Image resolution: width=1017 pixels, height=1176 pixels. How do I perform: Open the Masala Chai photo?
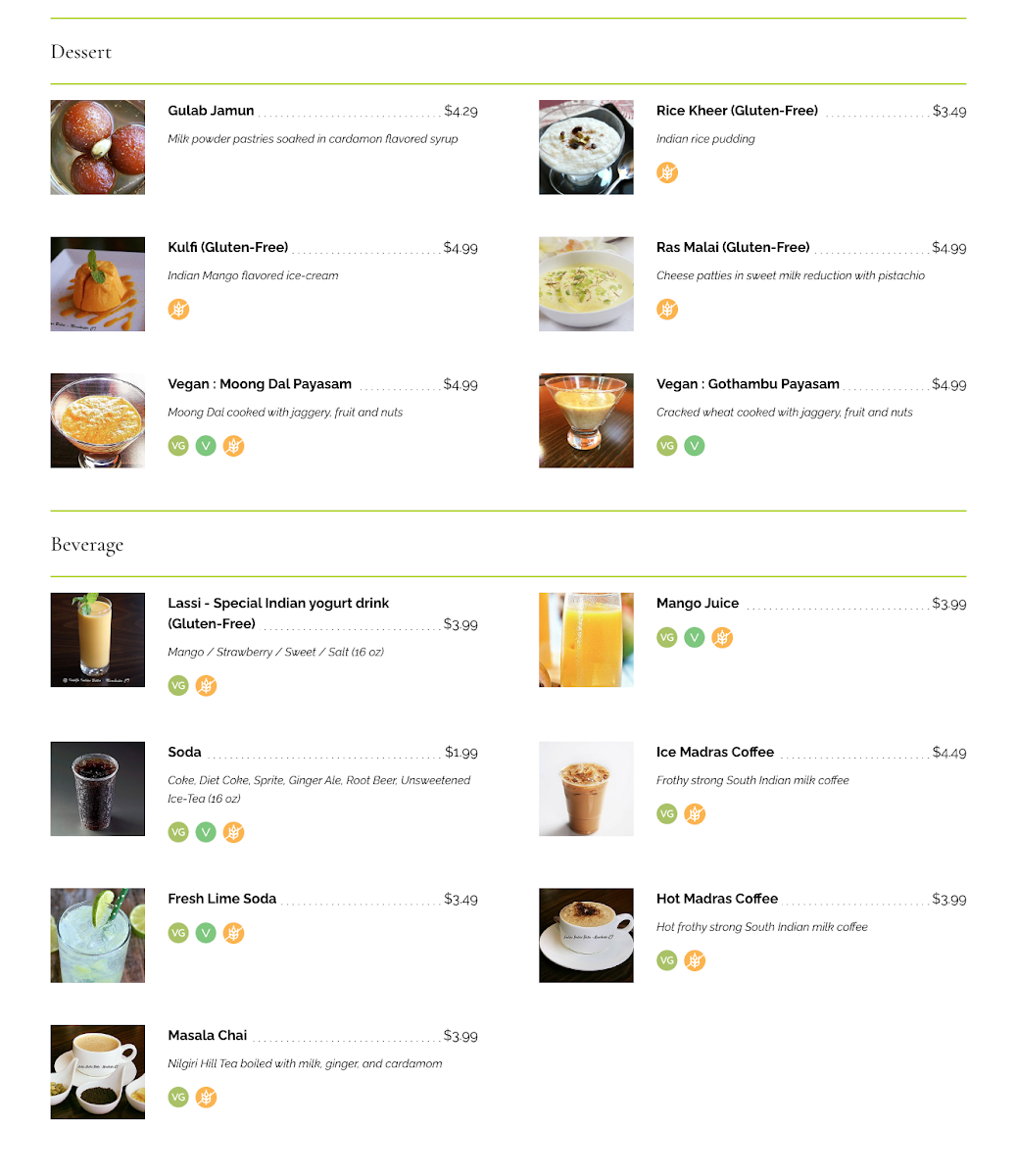[x=98, y=1072]
